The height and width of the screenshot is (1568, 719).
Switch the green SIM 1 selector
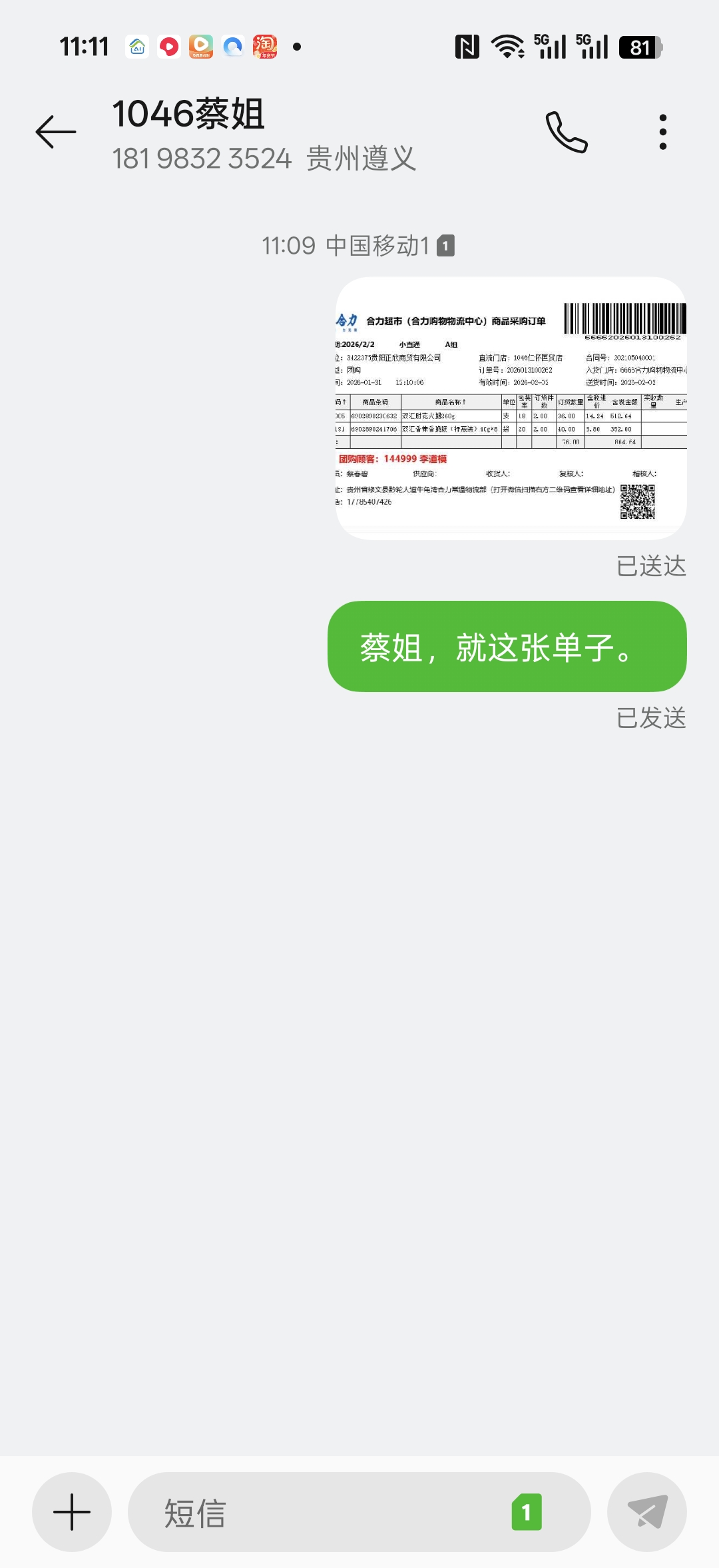coord(526,1512)
